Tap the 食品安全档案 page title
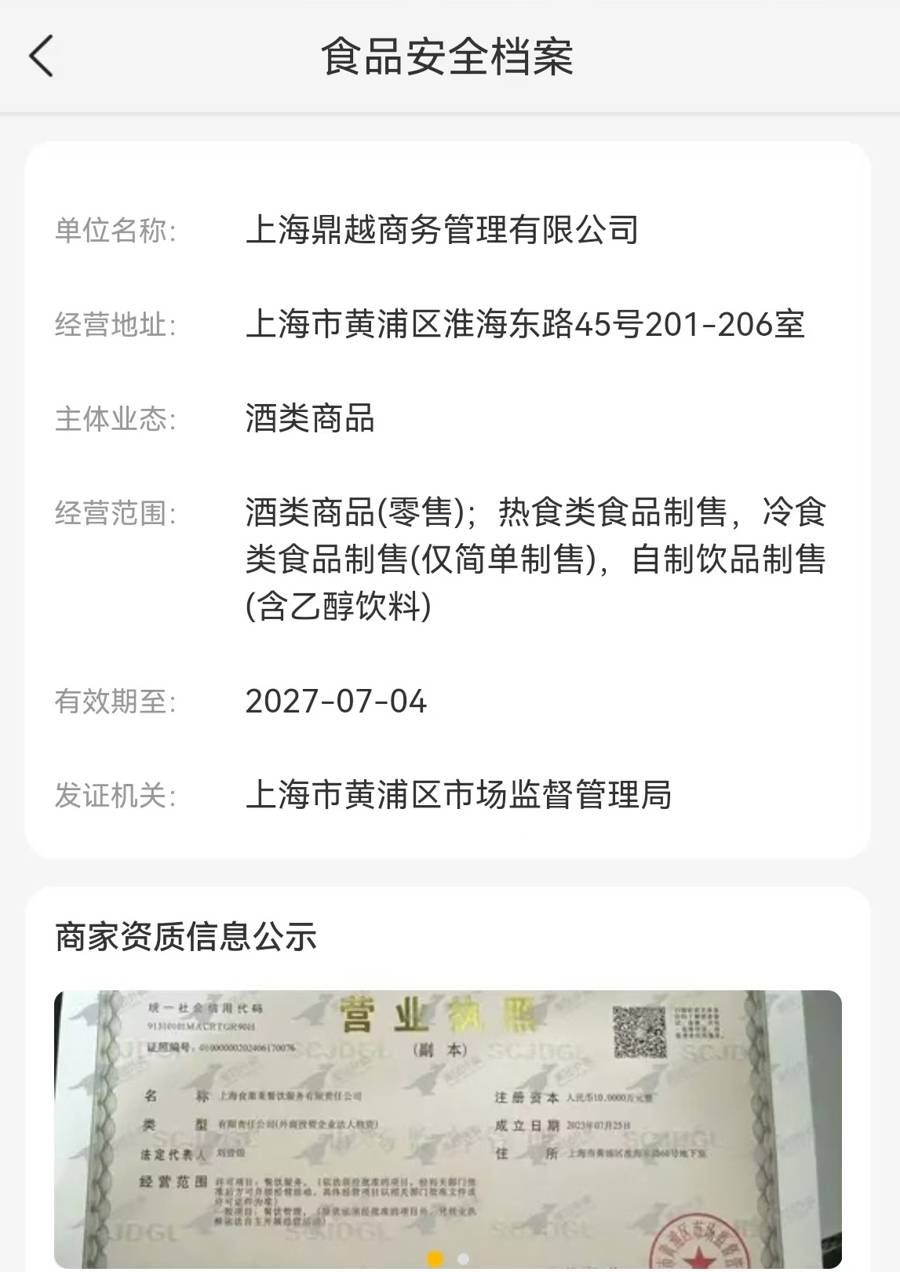The height and width of the screenshot is (1272, 900). coord(449,57)
